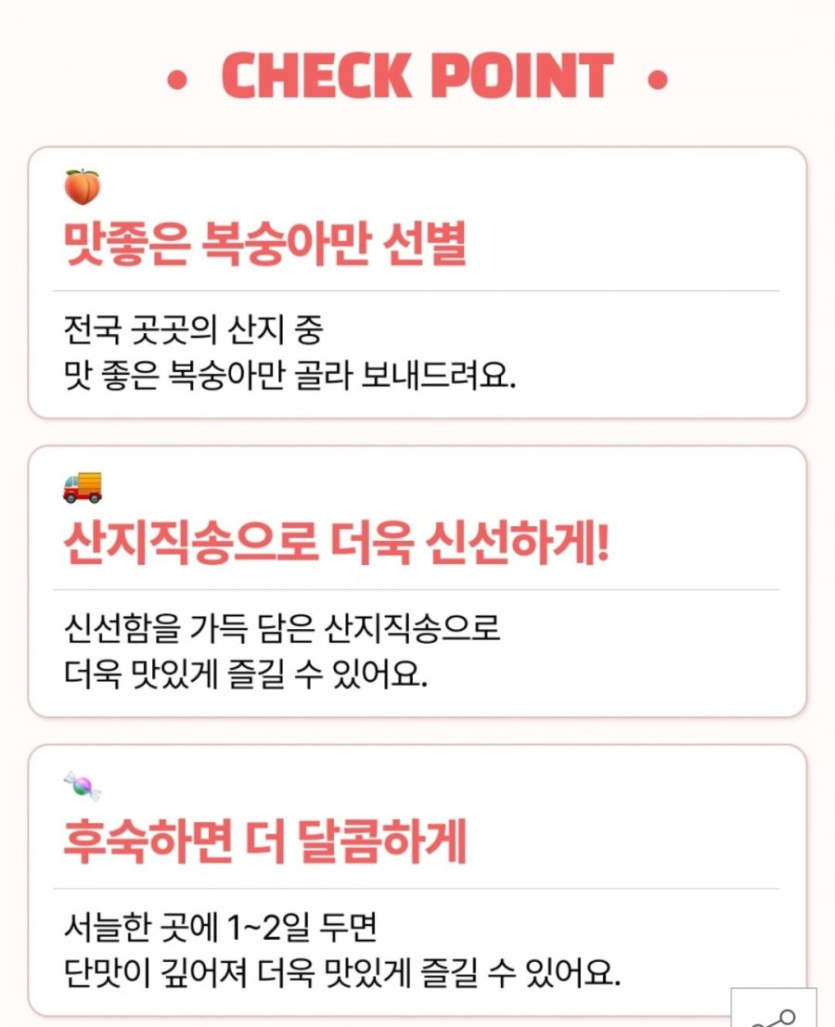Tap the floating share button

[x=774, y=1012]
